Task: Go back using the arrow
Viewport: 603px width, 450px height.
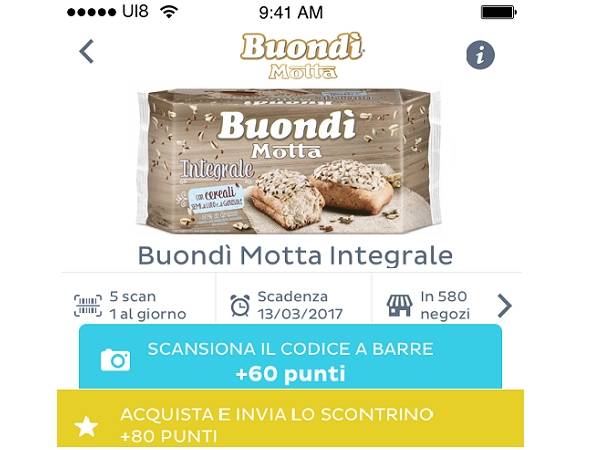Action: tap(87, 51)
